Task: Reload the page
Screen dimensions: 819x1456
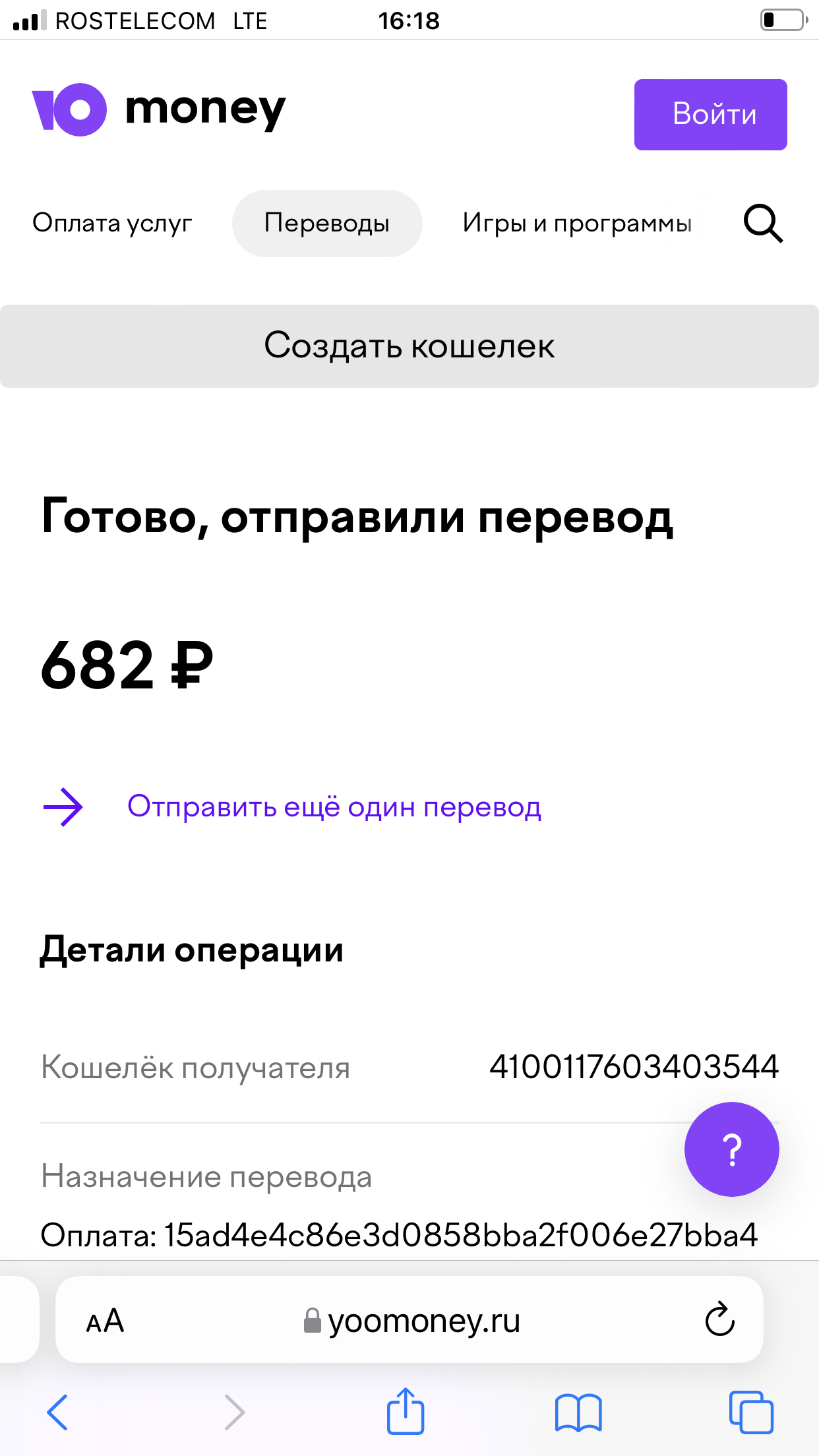Action: pyautogui.click(x=719, y=1319)
